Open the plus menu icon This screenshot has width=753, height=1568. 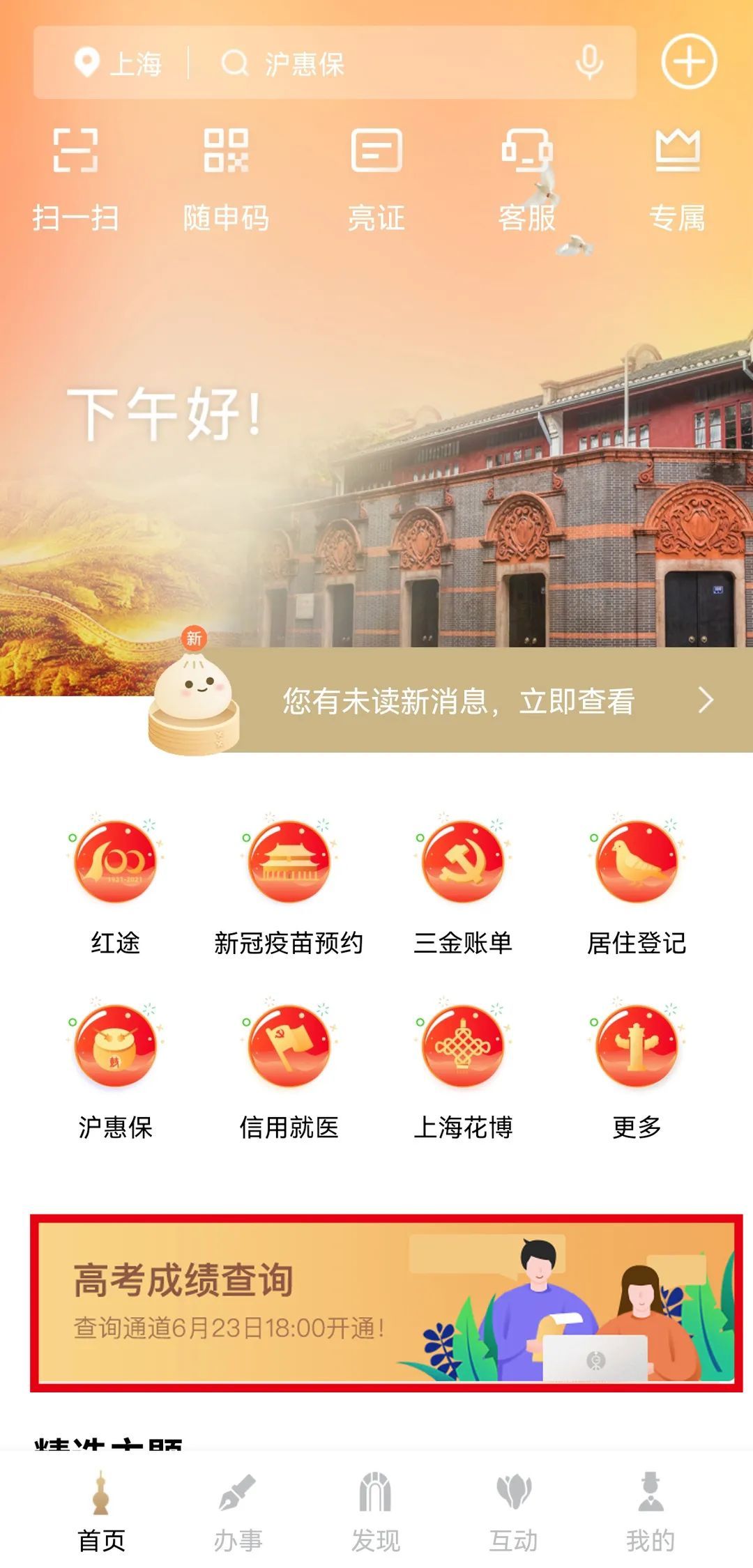click(689, 62)
